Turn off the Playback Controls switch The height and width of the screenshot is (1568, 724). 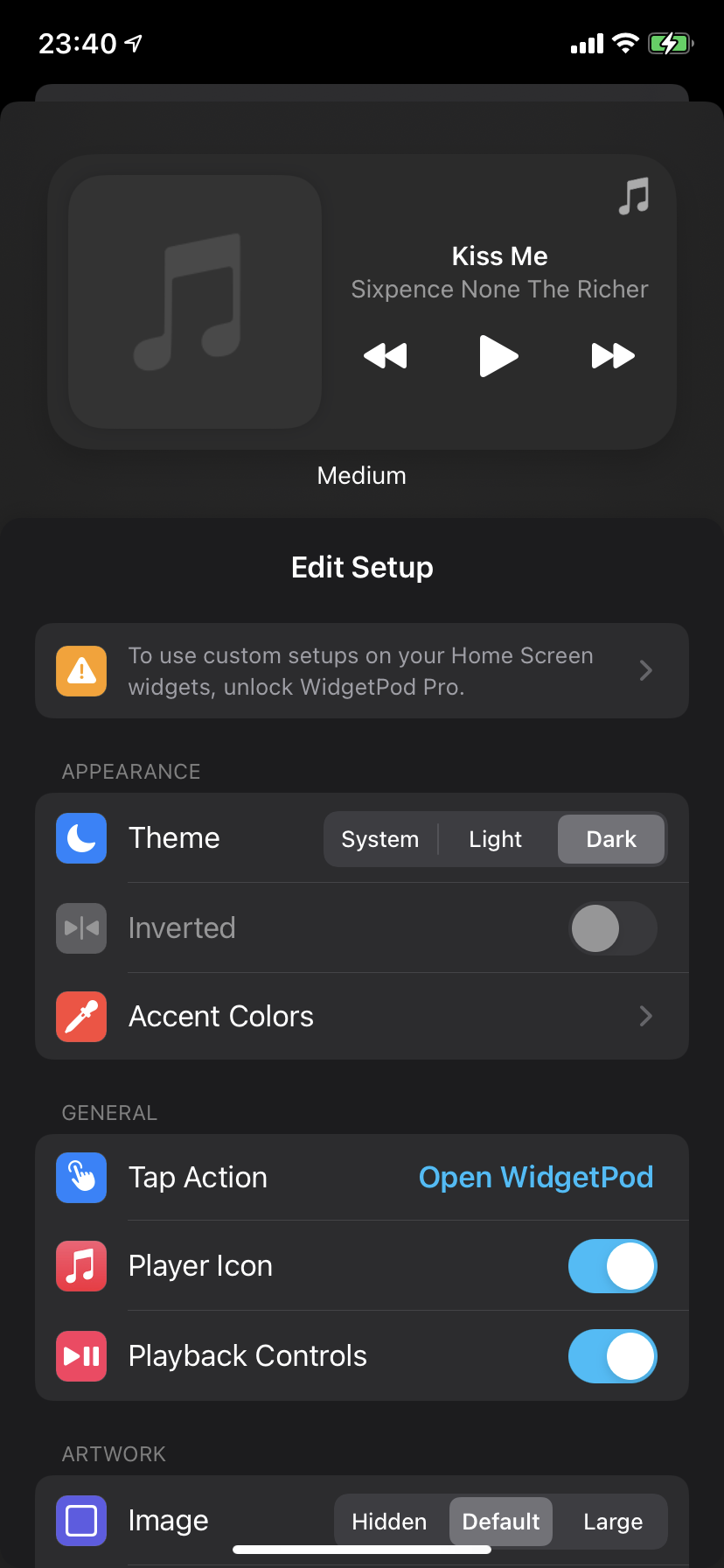(612, 1356)
